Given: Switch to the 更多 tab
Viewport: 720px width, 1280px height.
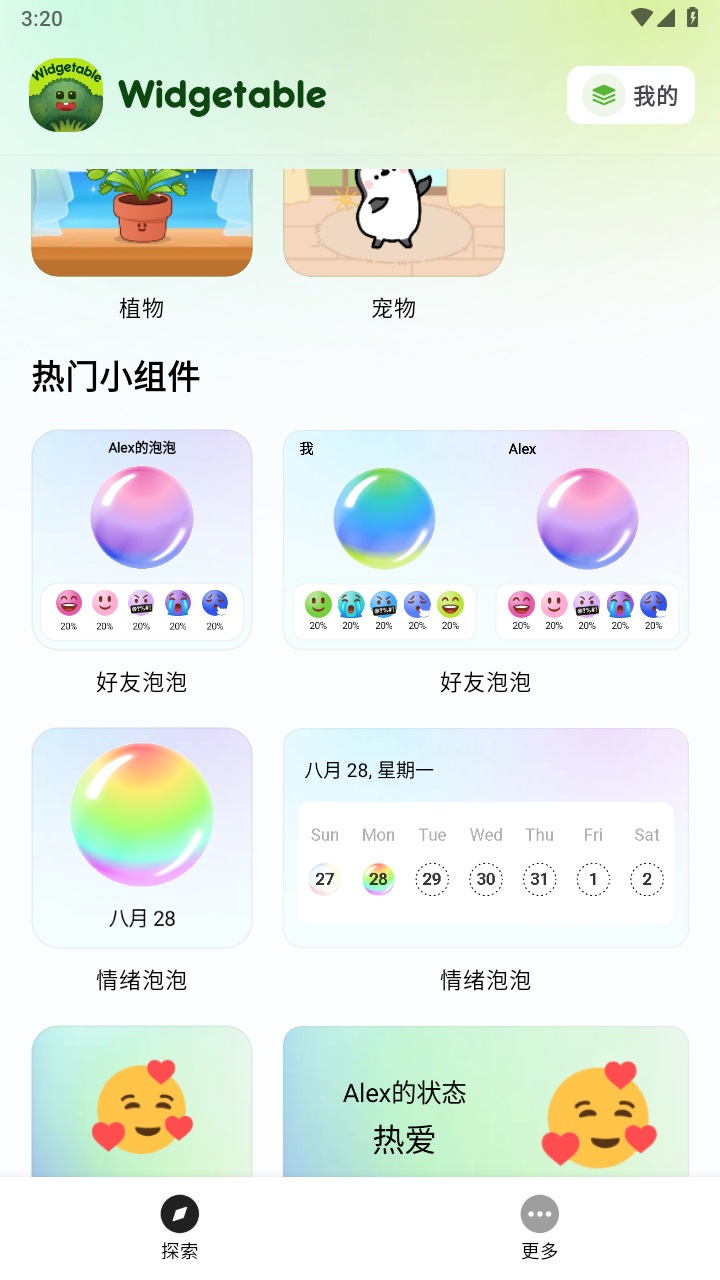Looking at the screenshot, I should tap(540, 1228).
